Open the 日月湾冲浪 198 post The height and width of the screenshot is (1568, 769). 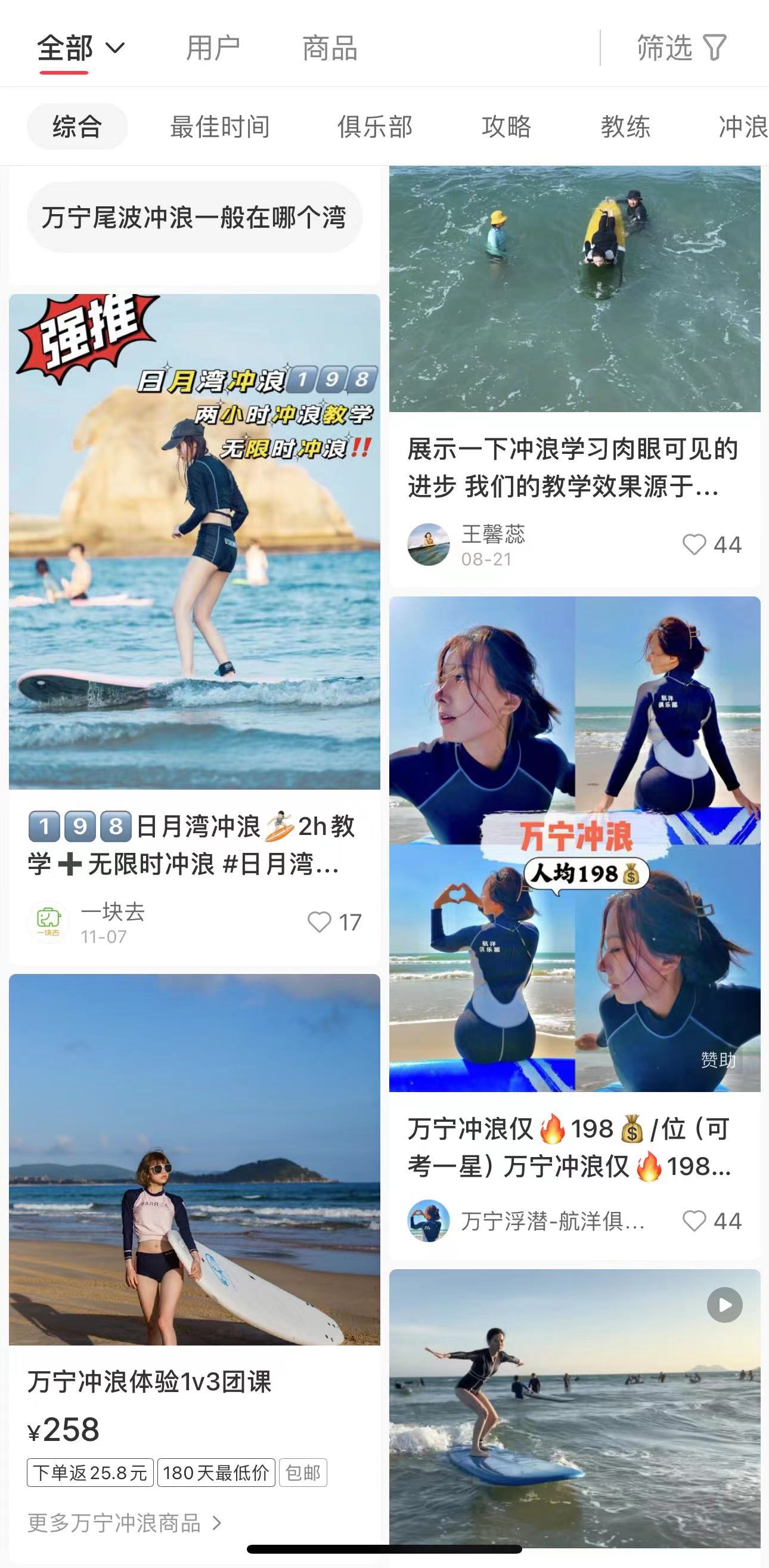[x=194, y=542]
